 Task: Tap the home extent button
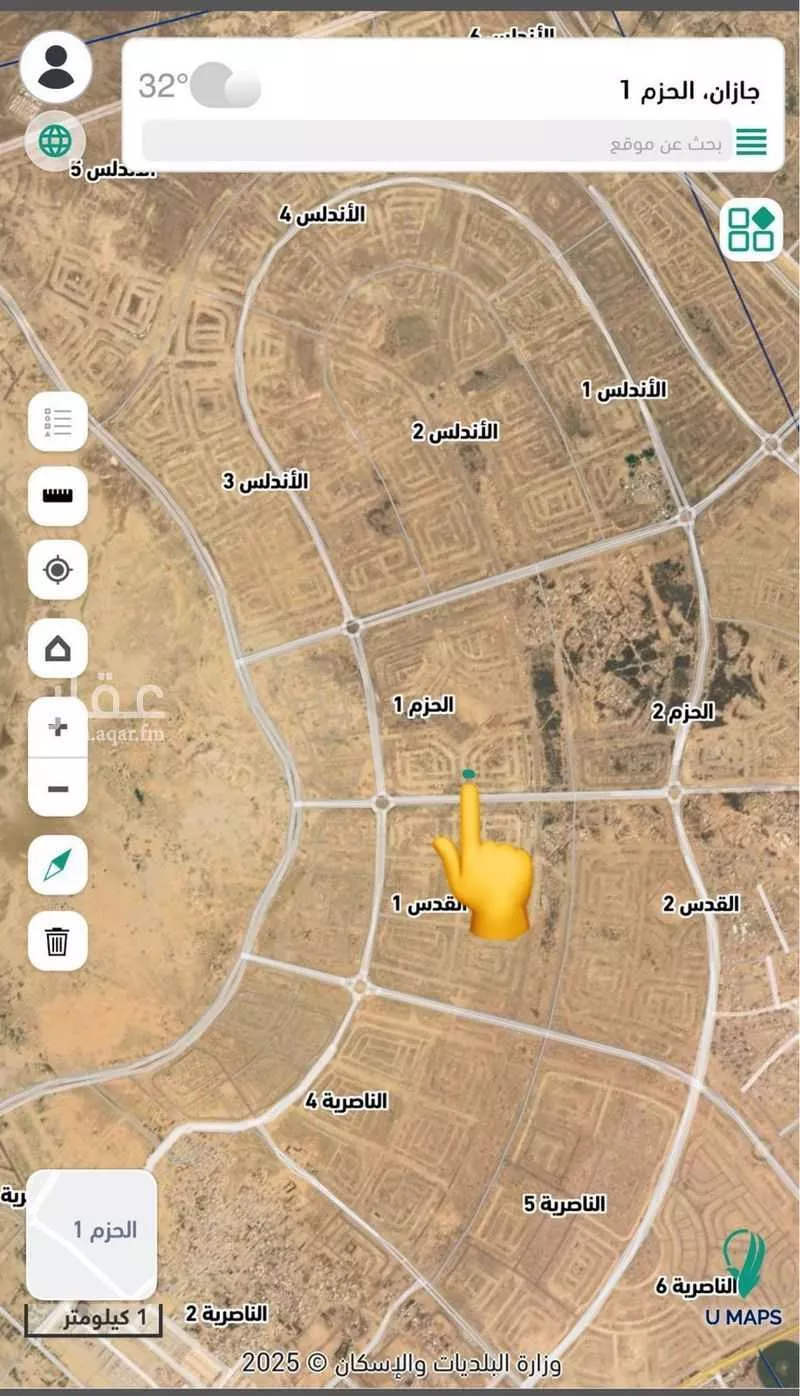coord(58,649)
